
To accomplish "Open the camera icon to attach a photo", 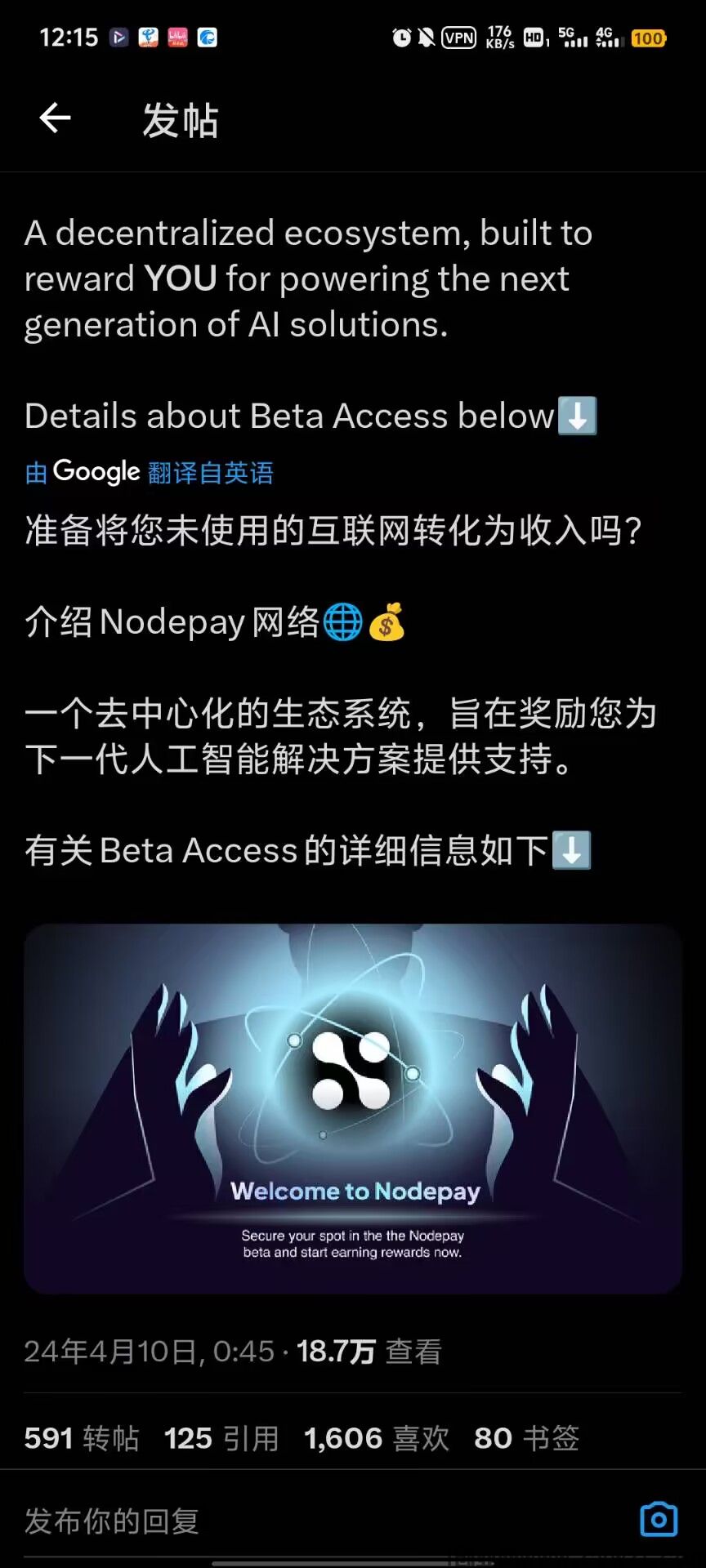I will [659, 1519].
